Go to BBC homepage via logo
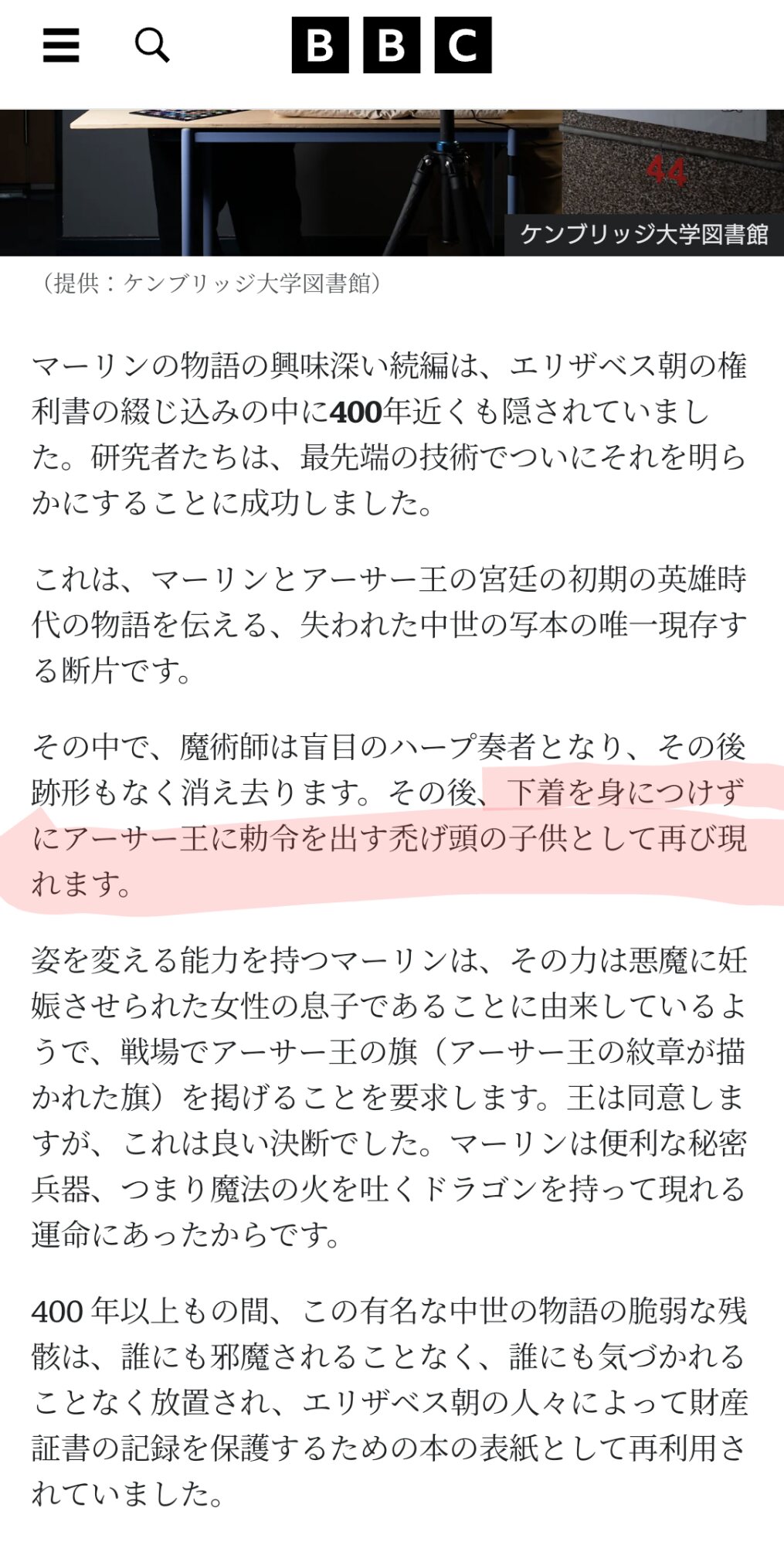The width and height of the screenshot is (784, 1545). (391, 46)
